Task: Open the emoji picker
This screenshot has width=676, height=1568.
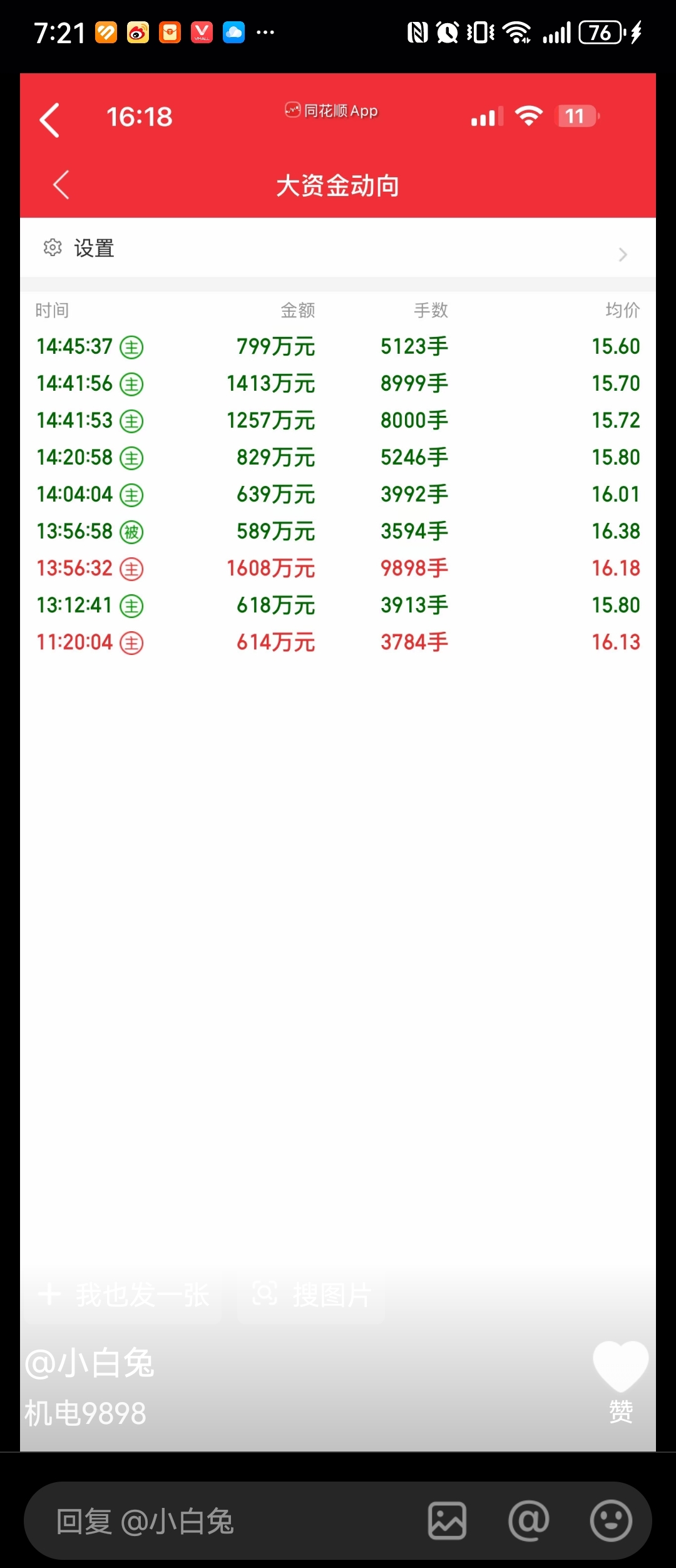Action: tap(610, 1520)
